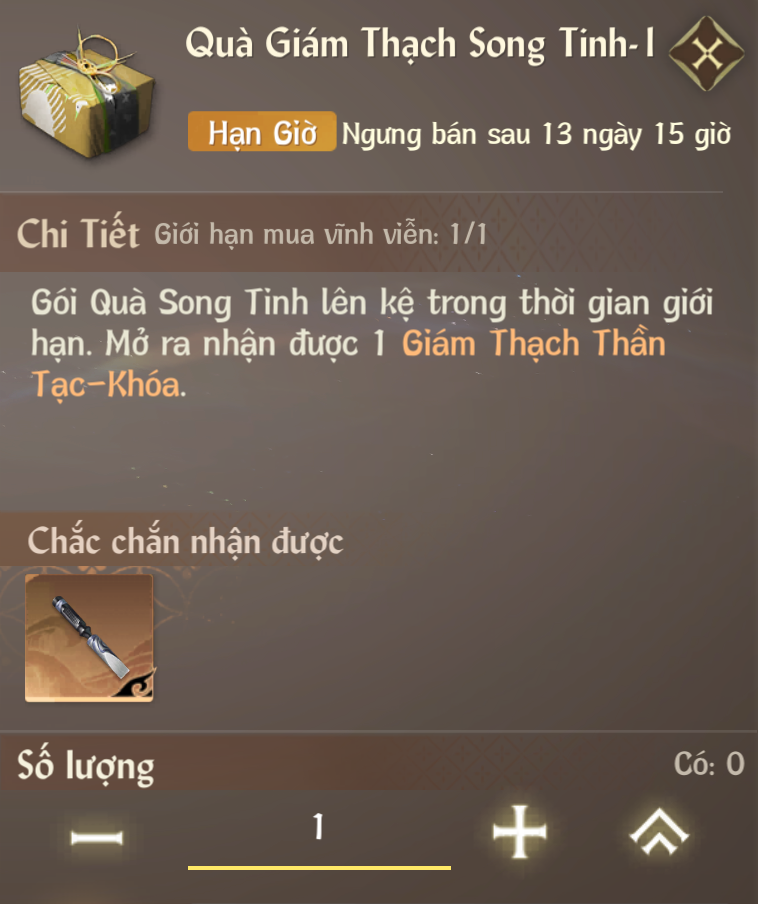Viewport: 758px width, 904px height.
Task: View the Giám Thạch Thần Tạc item reward
Action: click(89, 637)
